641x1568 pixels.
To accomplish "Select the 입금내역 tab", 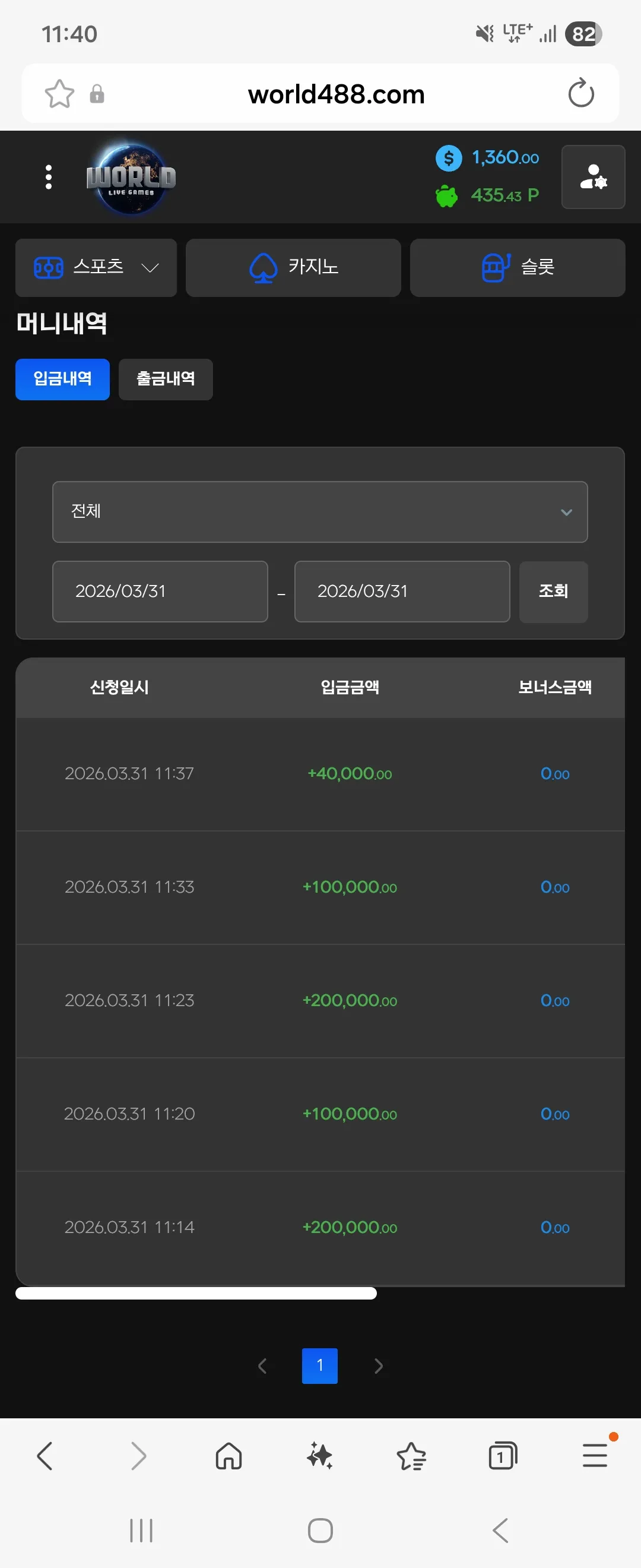I will (x=63, y=379).
